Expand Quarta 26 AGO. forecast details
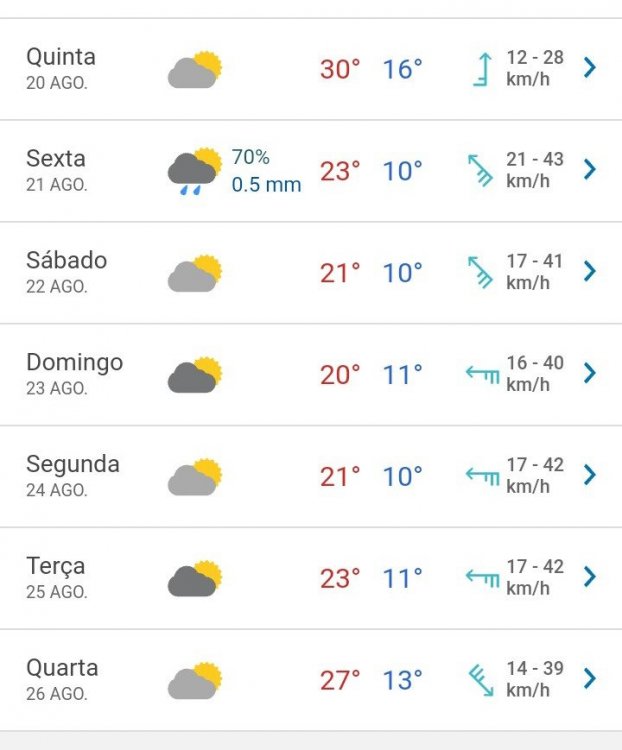622x750 pixels. click(590, 679)
